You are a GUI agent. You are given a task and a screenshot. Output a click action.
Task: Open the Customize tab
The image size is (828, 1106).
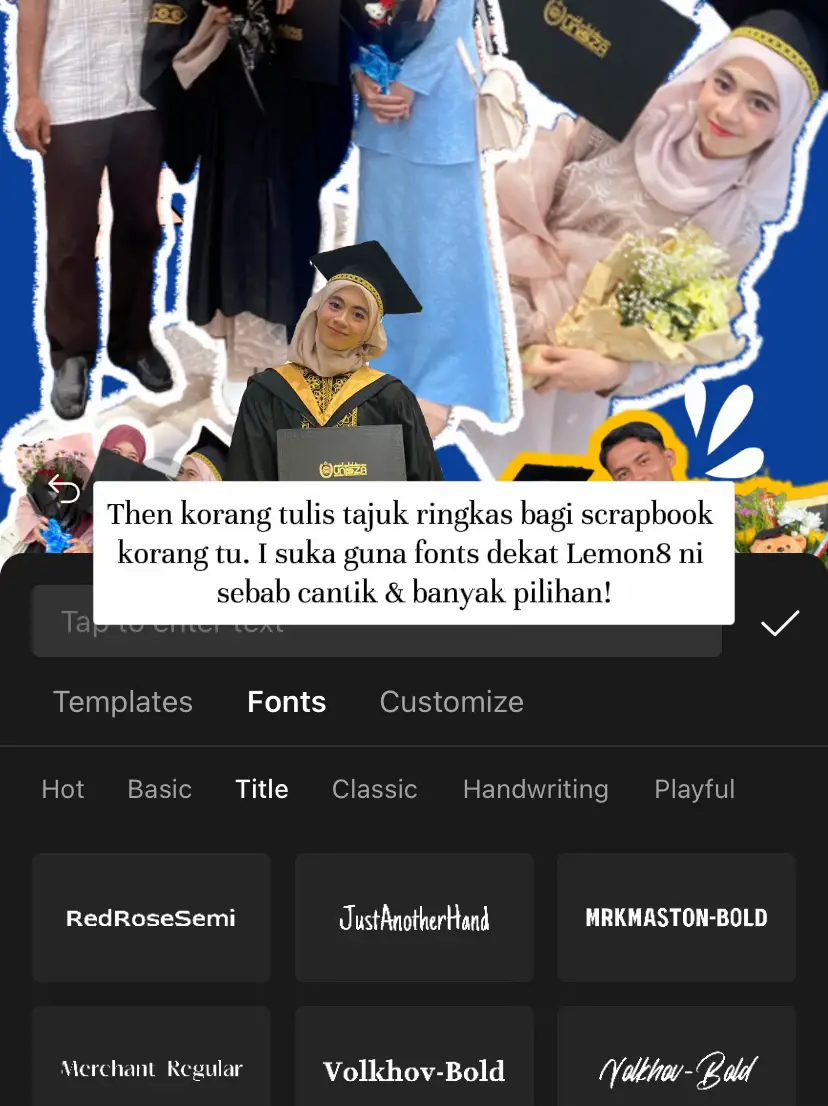[x=451, y=702]
